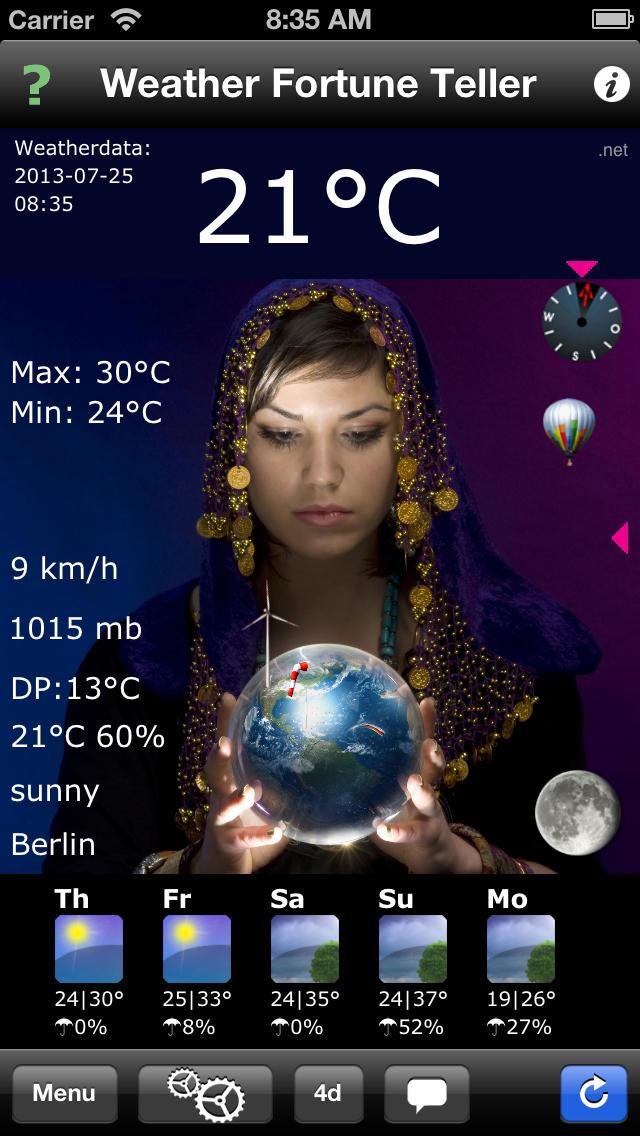This screenshot has height=1136, width=640.
Task: Tap the compass icon
Action: click(582, 321)
